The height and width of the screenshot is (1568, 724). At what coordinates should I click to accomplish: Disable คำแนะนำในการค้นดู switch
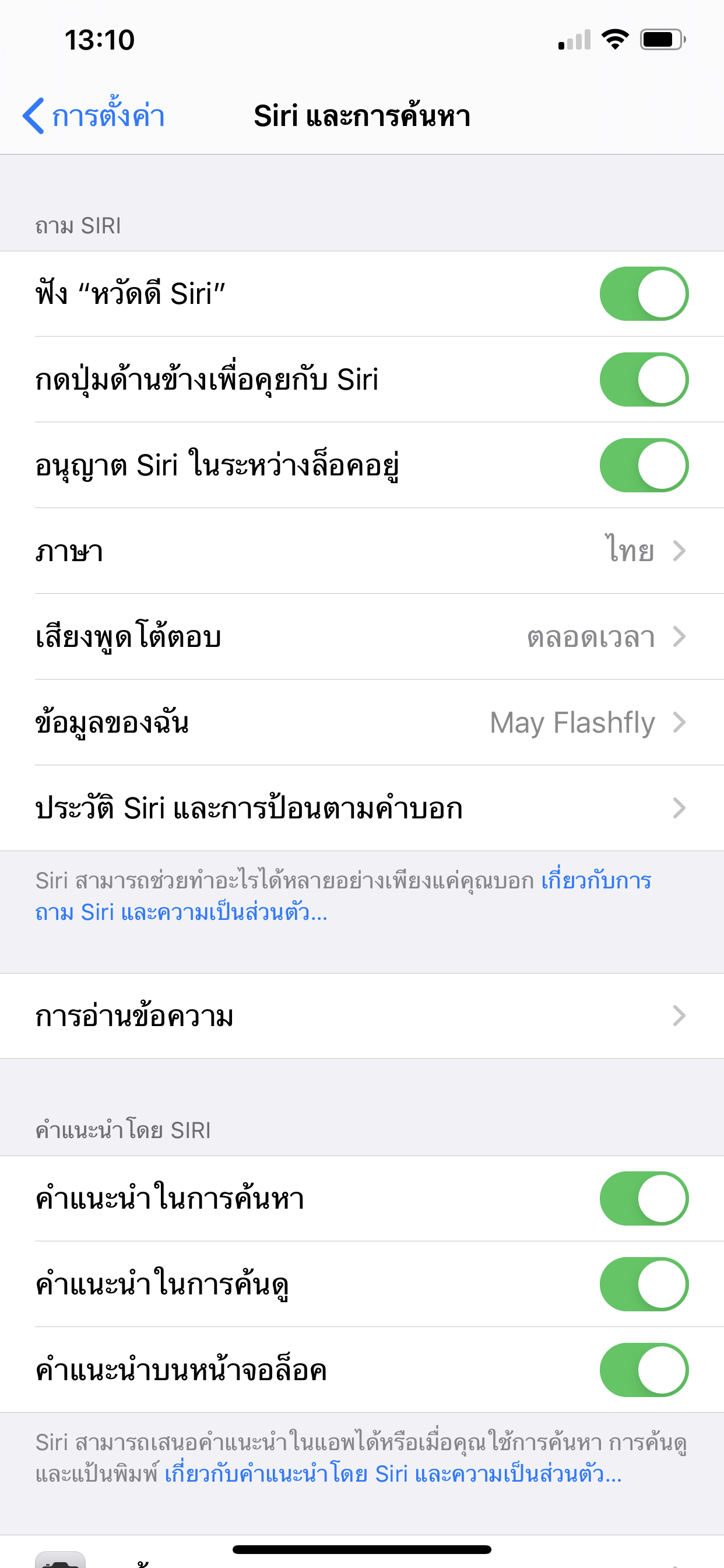pyautogui.click(x=643, y=1284)
